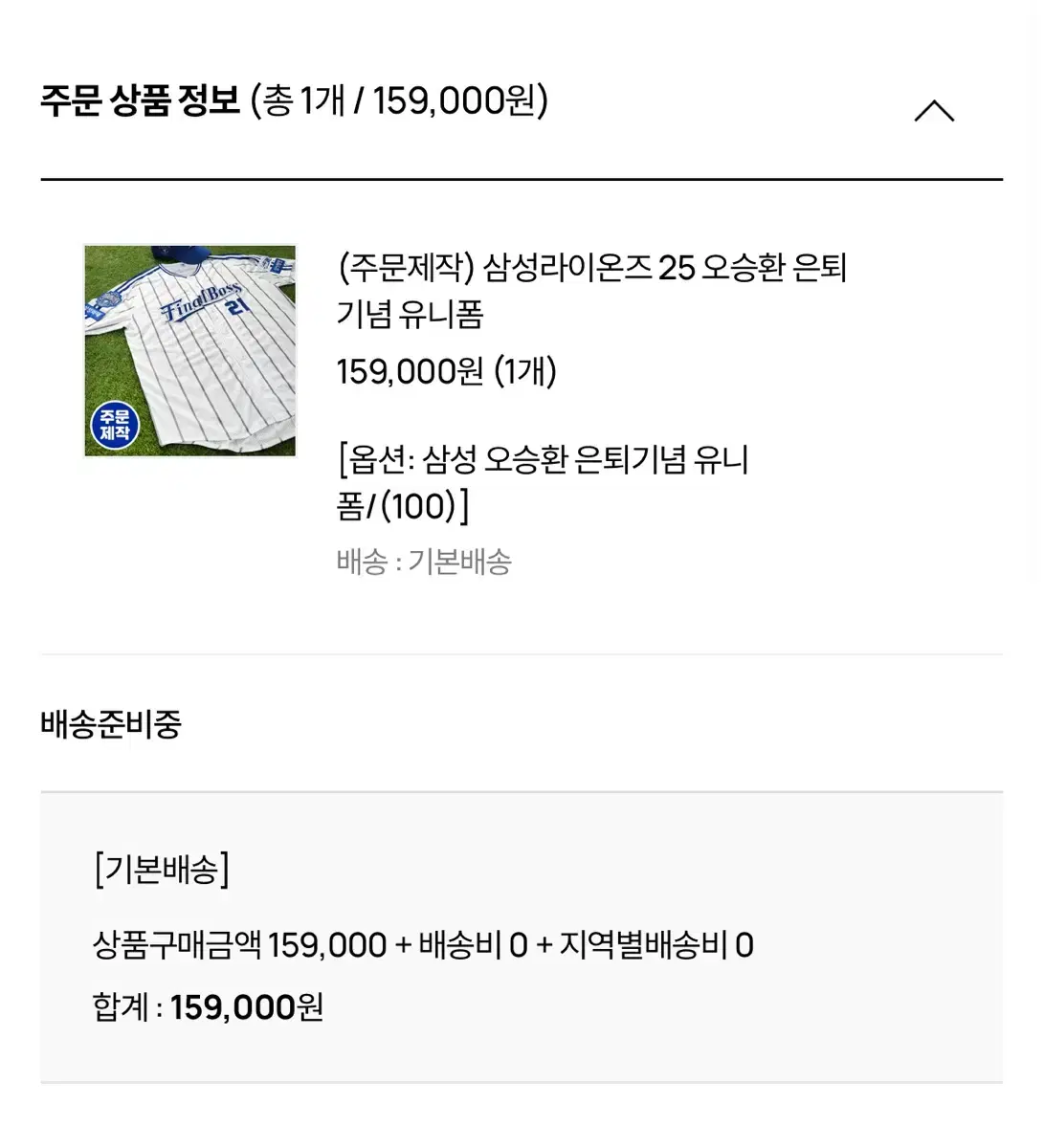Click the 상품구매금액 breakdown line
This screenshot has height=1148, width=1044.
tap(233, 943)
